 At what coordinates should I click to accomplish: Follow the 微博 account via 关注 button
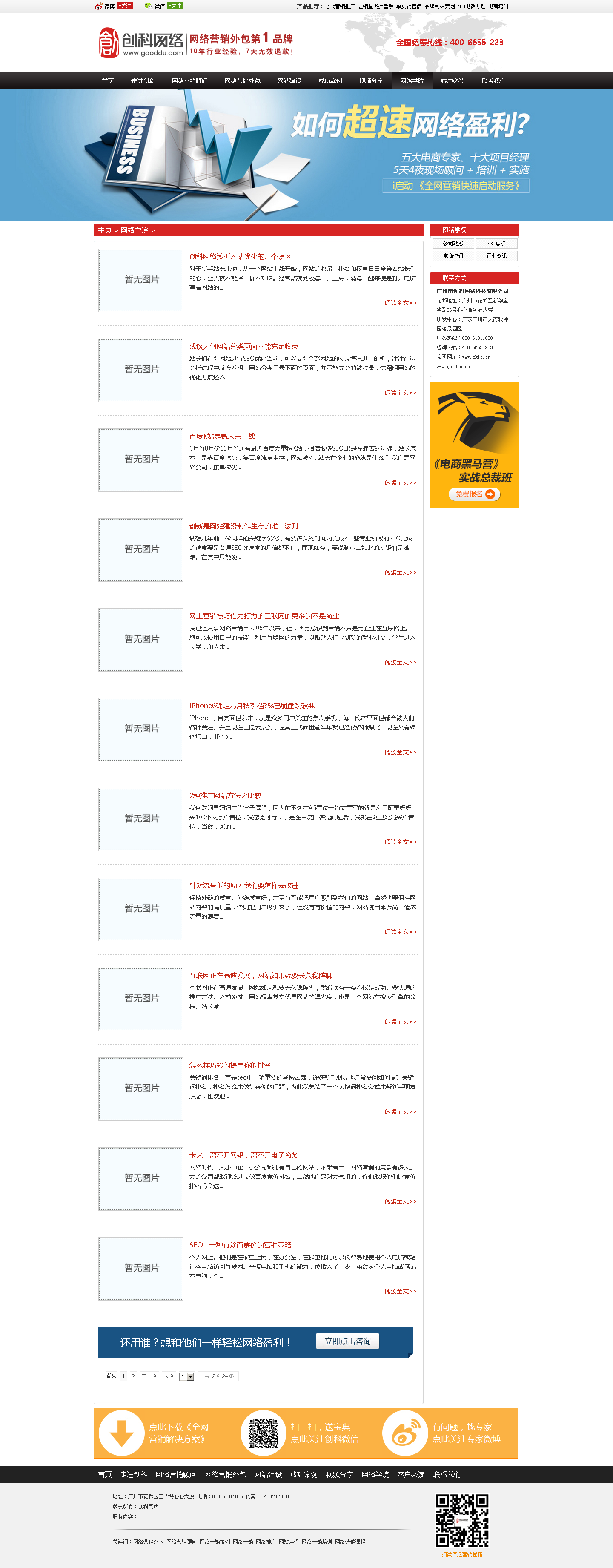[x=125, y=6]
